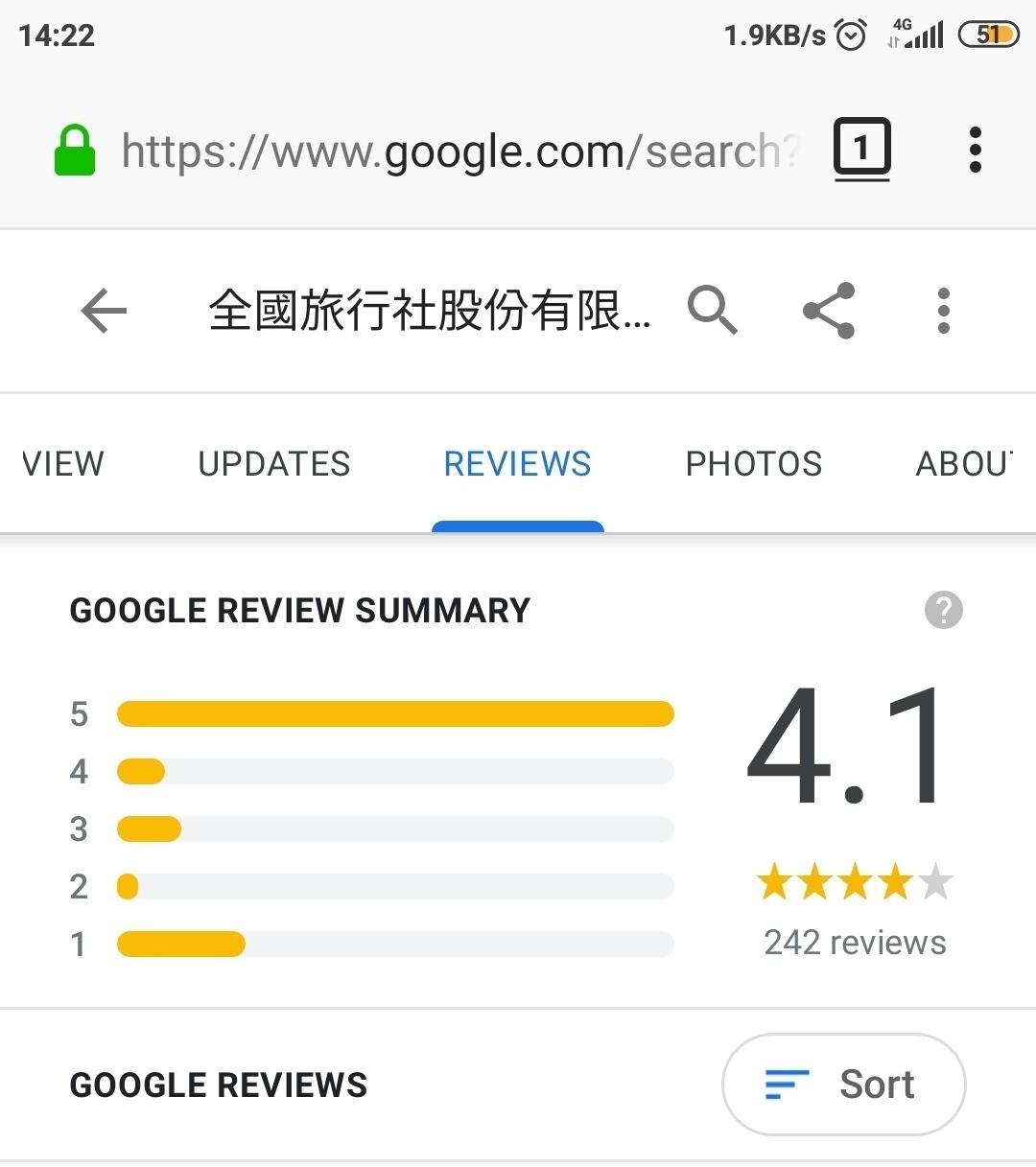This screenshot has height=1167, width=1036.
Task: Search using the magnifier icon
Action: coord(712,310)
